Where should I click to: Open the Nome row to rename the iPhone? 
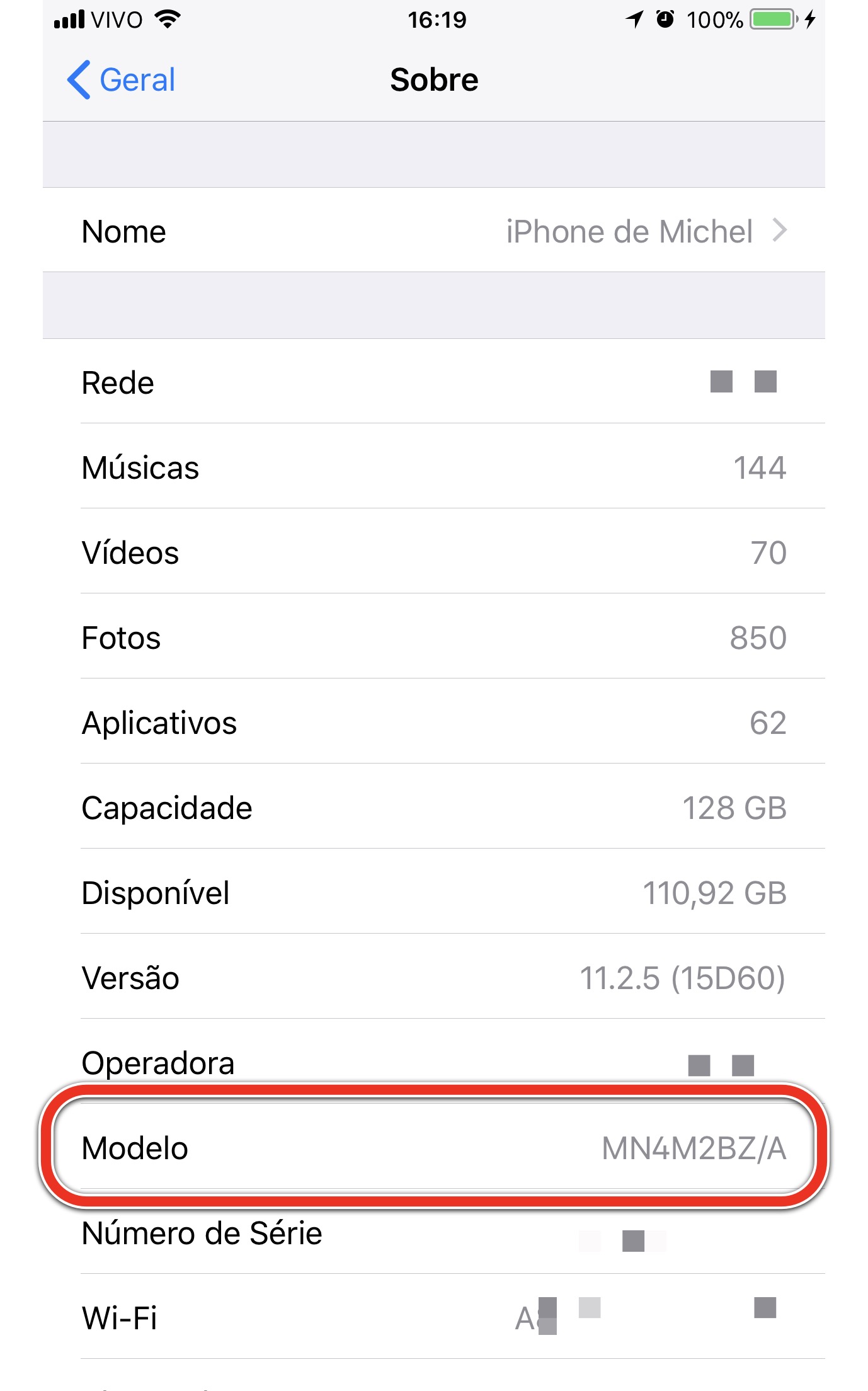tap(434, 231)
